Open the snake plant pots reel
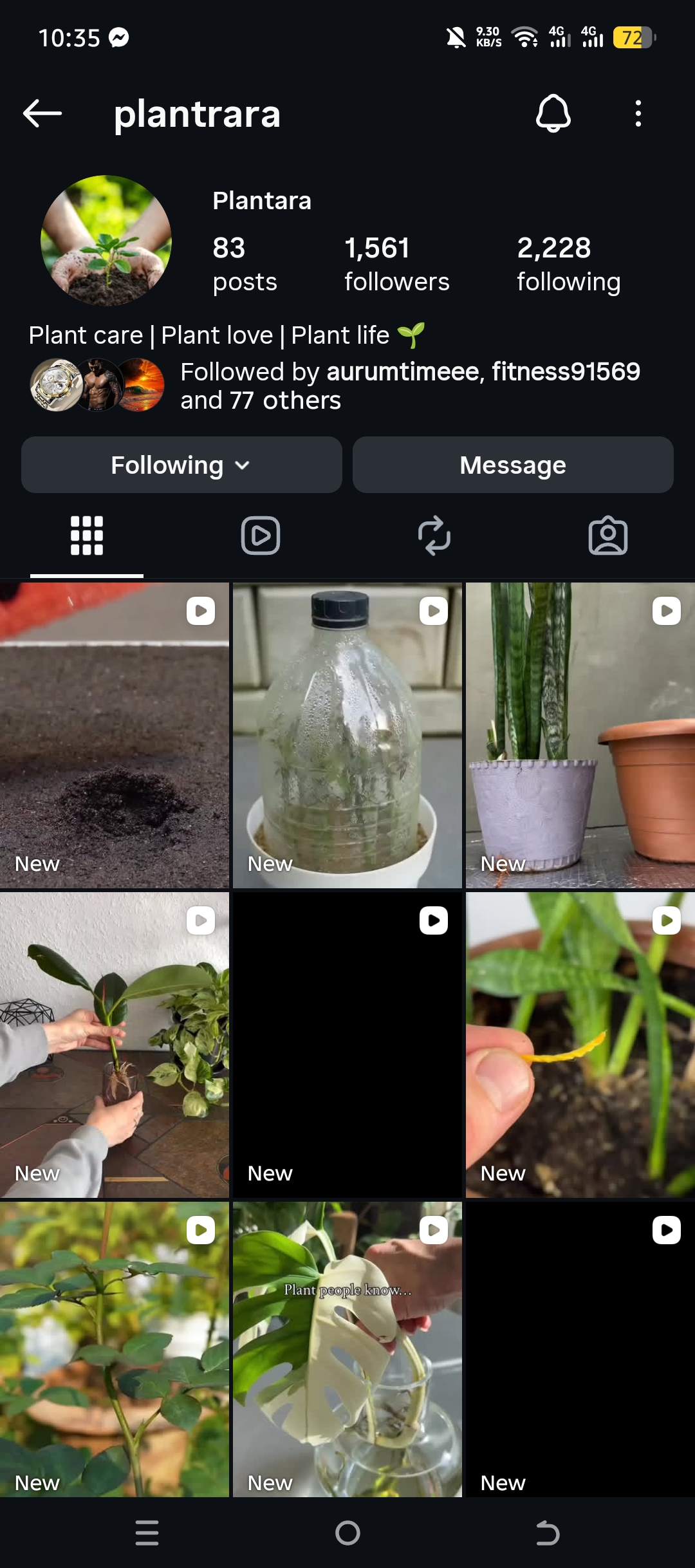Viewport: 695px width, 1568px height. point(580,735)
